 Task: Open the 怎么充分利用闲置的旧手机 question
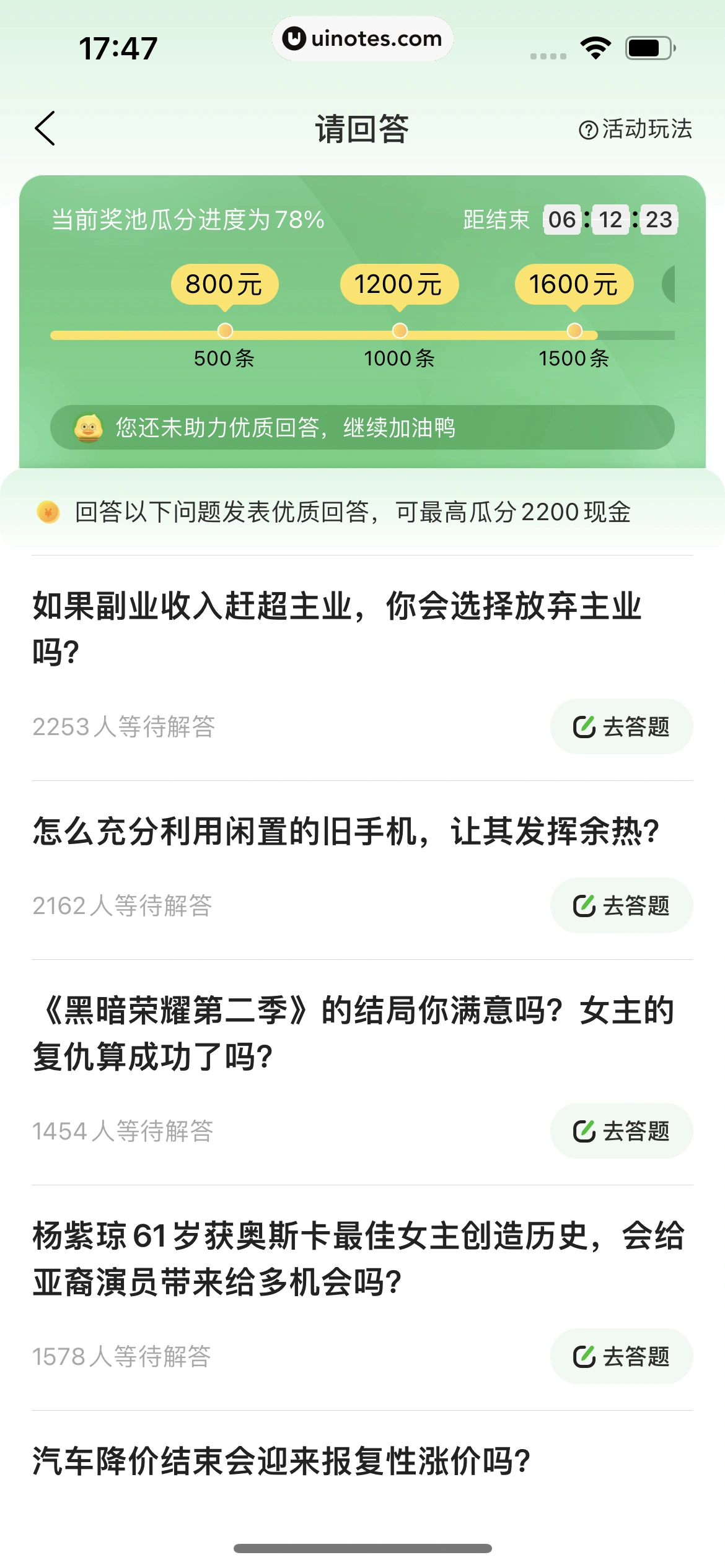tap(346, 831)
